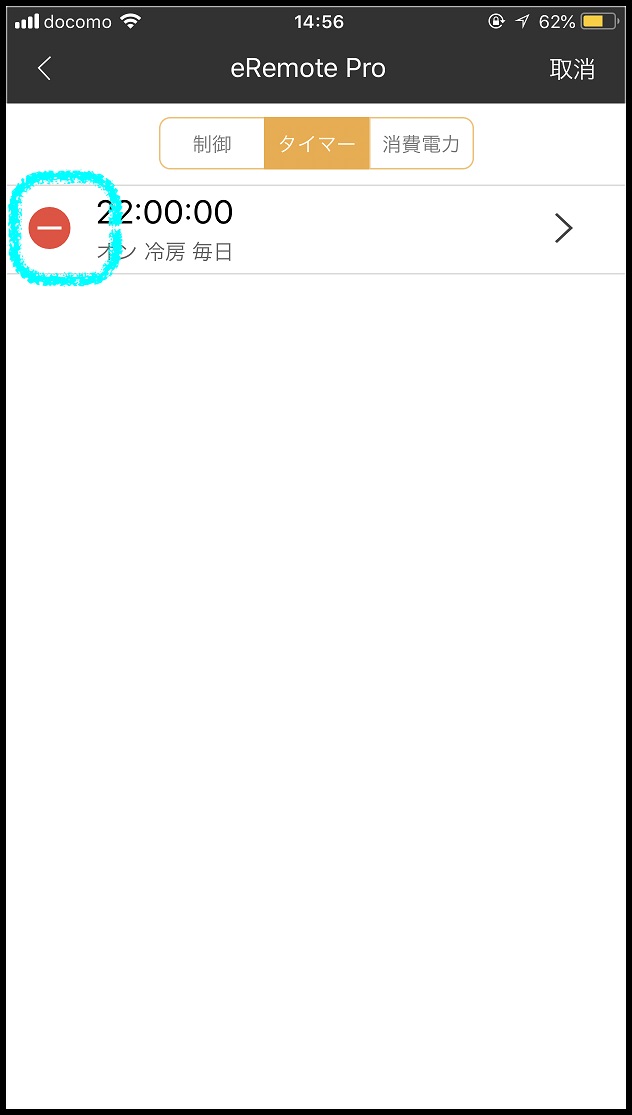Go back with the header arrow
632x1115 pixels.
(45, 69)
